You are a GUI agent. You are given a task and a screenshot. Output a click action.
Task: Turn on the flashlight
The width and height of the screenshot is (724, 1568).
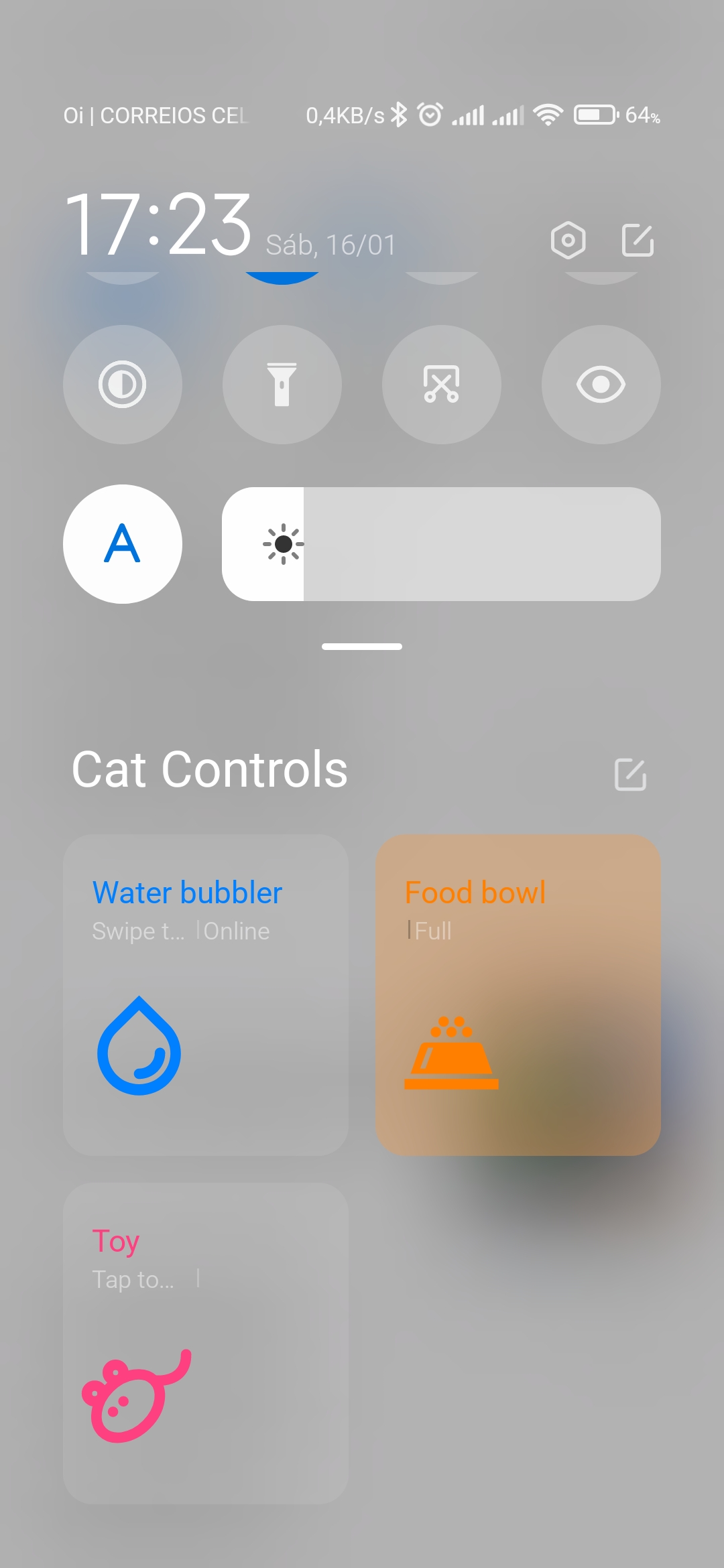(282, 385)
